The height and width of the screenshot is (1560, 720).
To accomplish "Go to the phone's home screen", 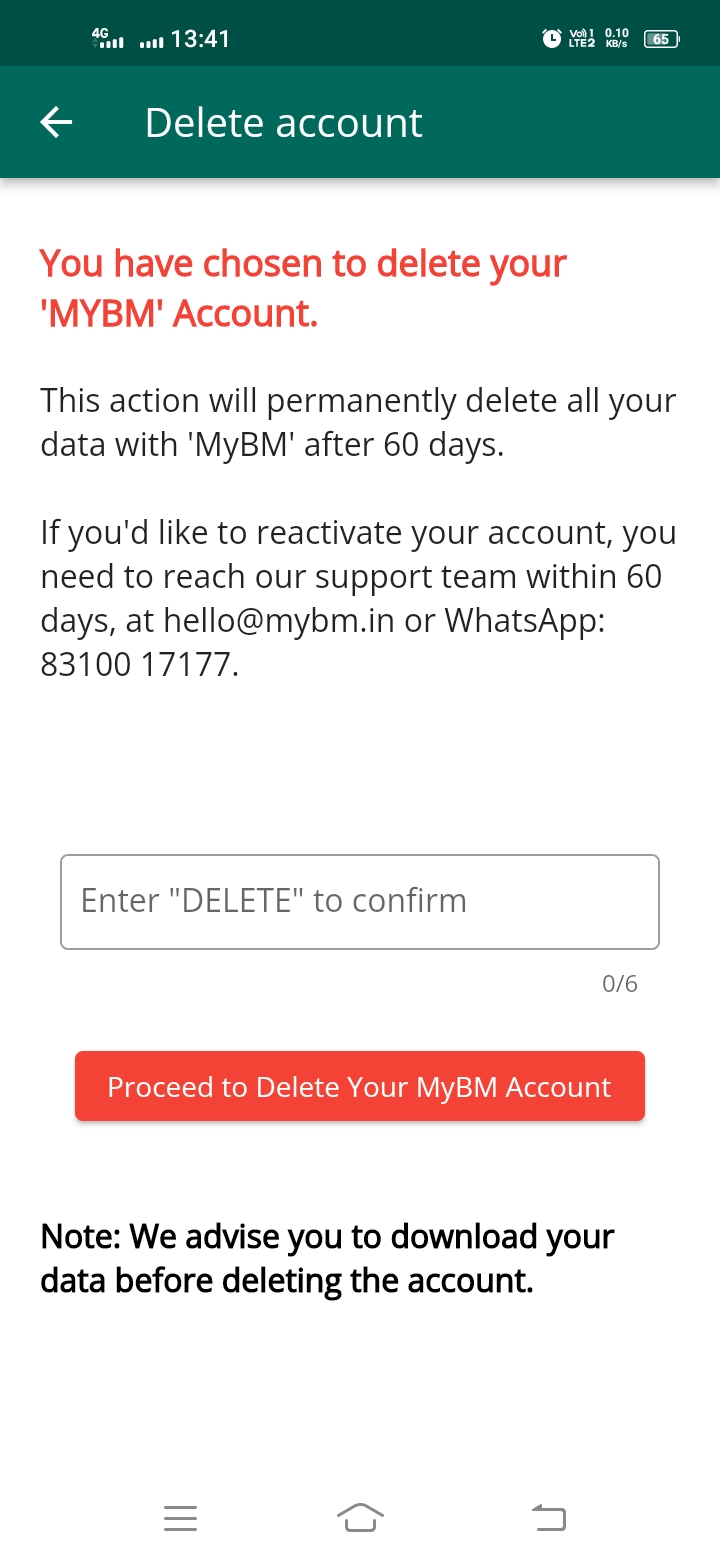I will (x=360, y=1518).
